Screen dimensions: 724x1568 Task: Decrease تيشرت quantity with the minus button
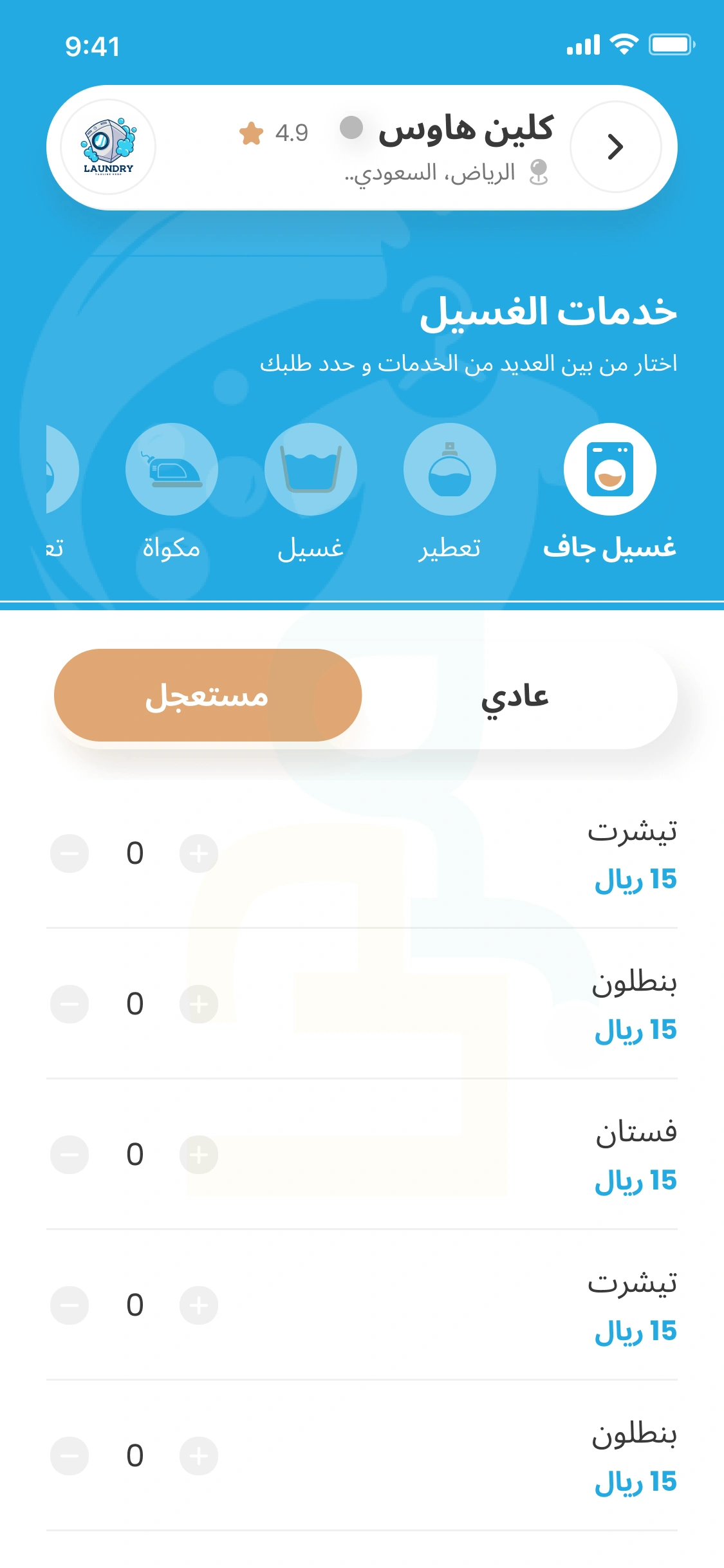point(71,854)
